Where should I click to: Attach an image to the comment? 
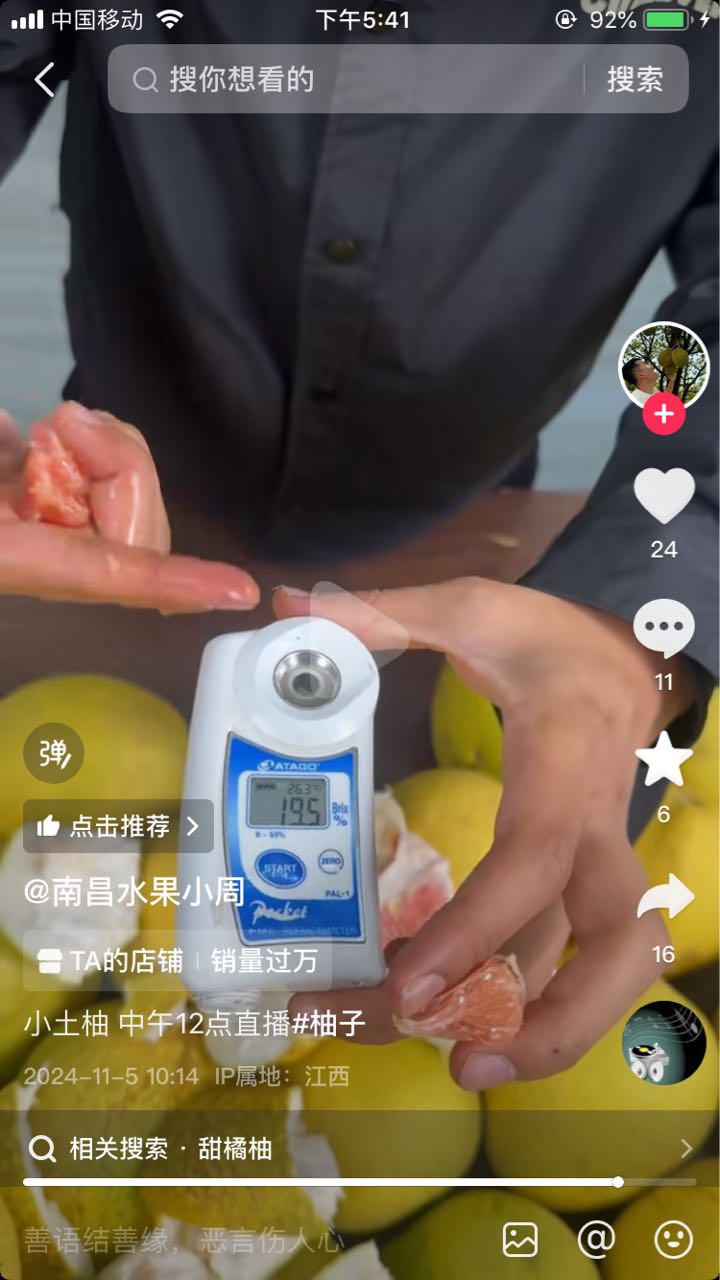point(520,1240)
